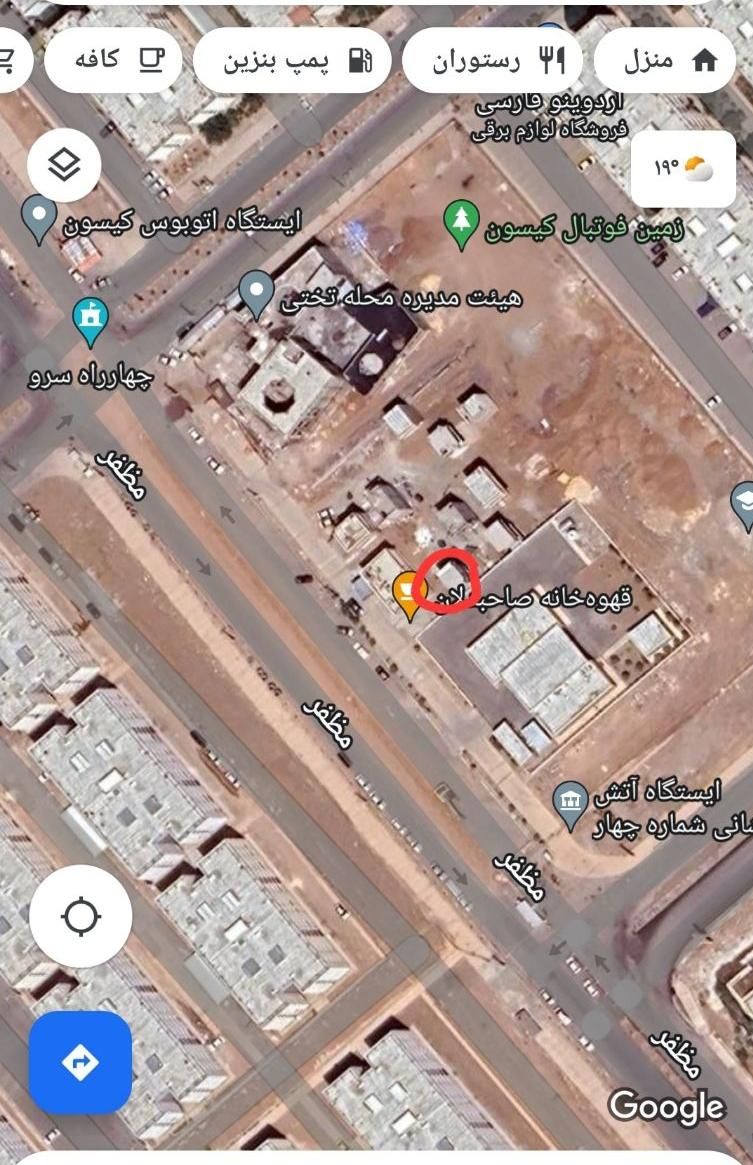Screen dimensions: 753x1165
Task: Open هیئت مدیره محله تختی pin
Action: pos(257,294)
